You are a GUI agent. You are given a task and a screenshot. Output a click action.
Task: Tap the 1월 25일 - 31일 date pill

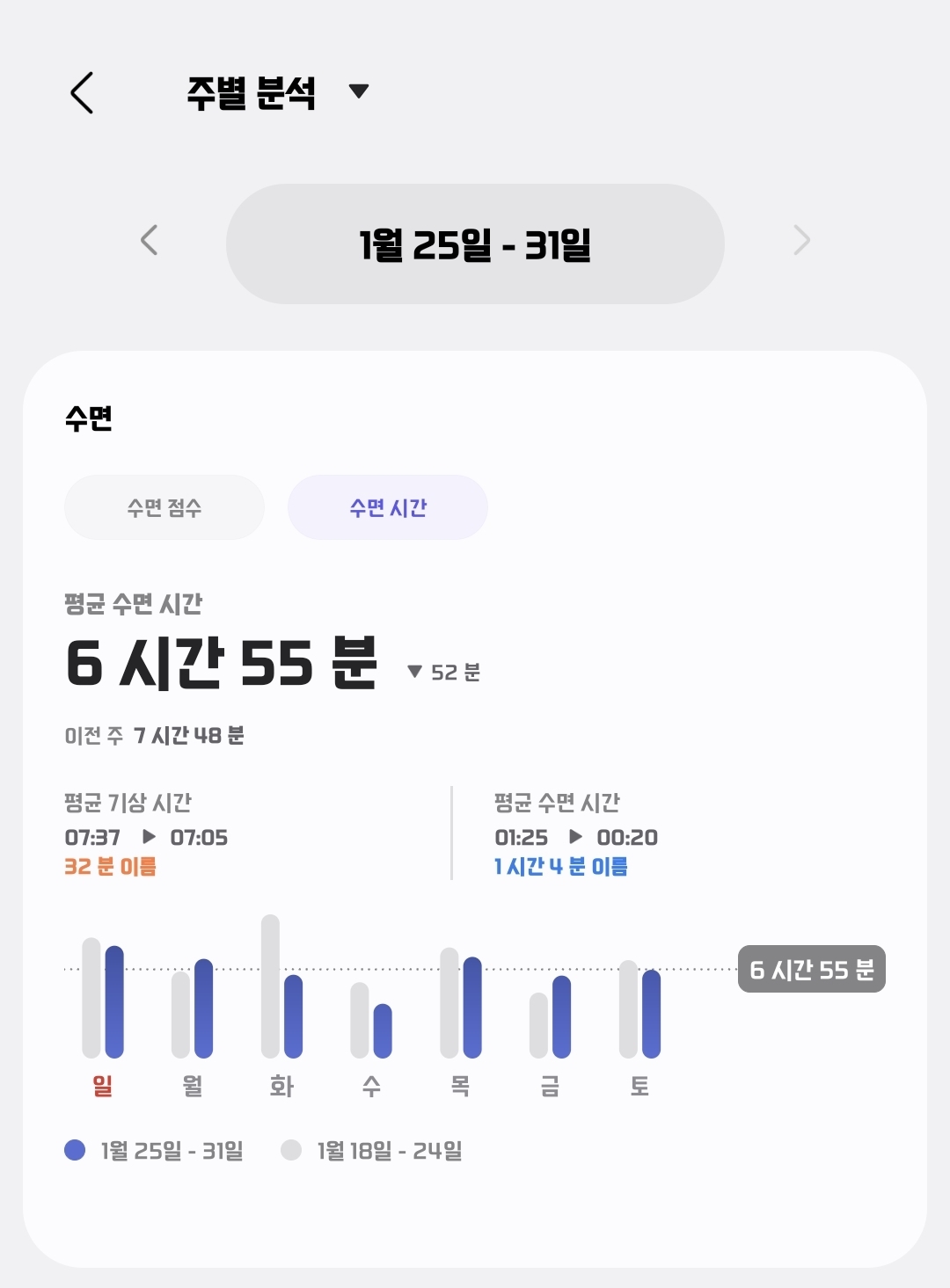tap(475, 244)
